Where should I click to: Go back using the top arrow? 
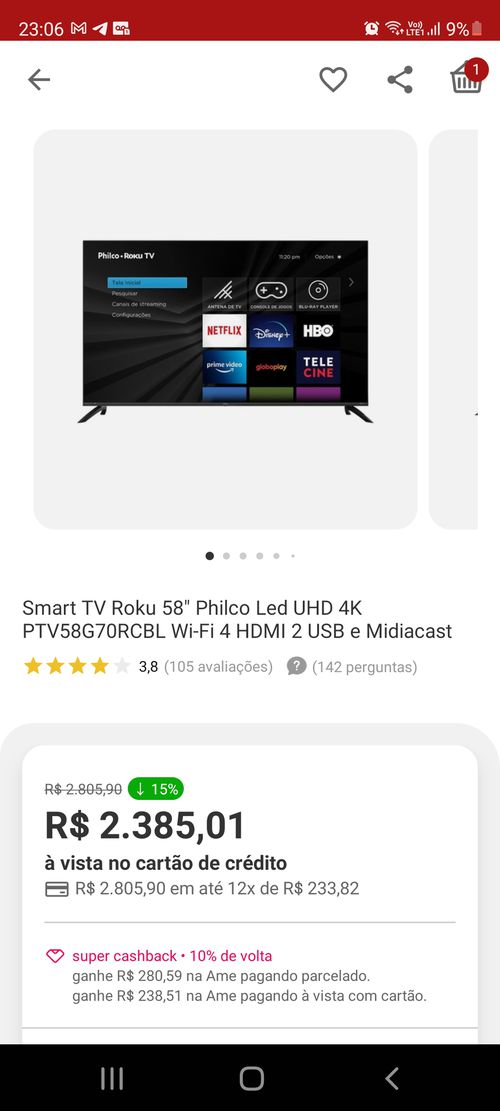click(x=39, y=80)
